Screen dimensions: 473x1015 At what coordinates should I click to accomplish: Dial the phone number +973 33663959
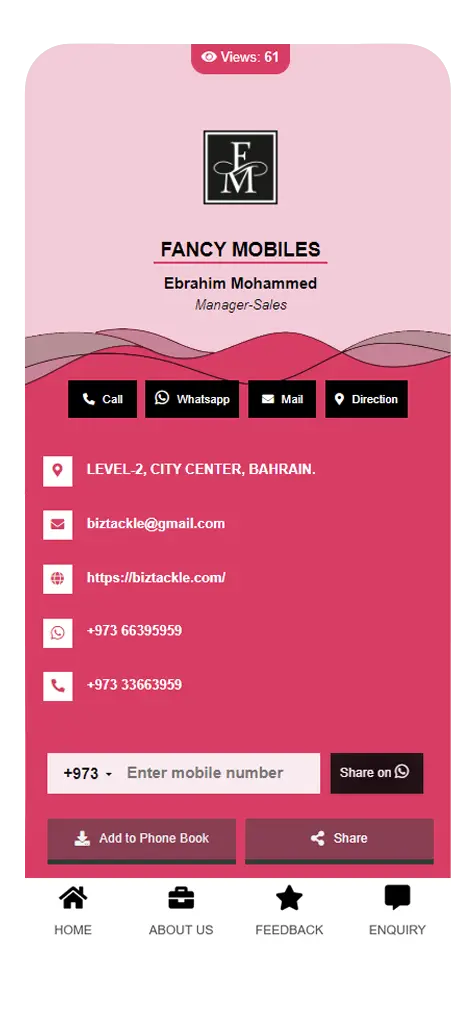tap(134, 685)
